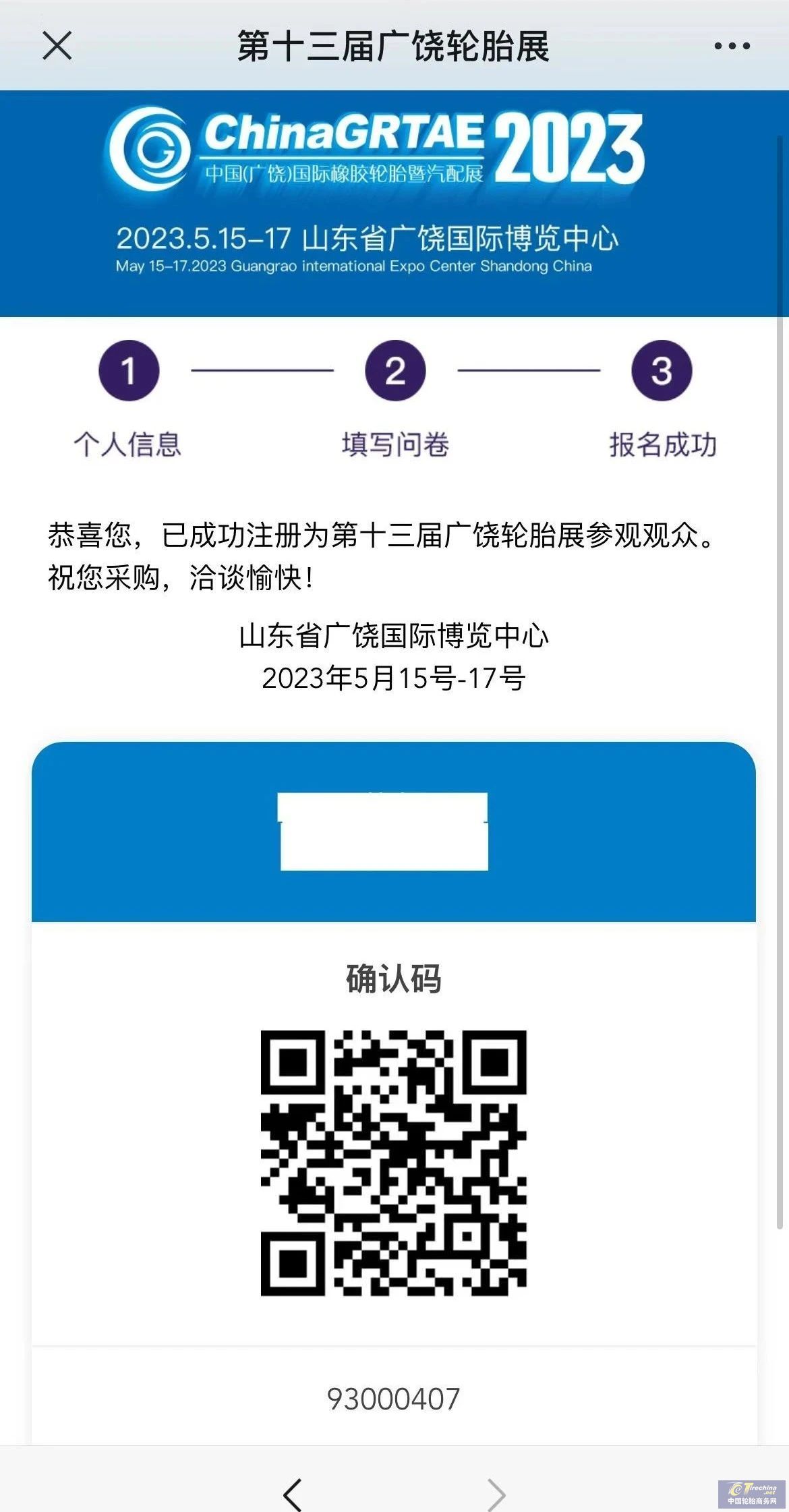
Task: Select the 个人信息 step label
Action: (x=130, y=445)
